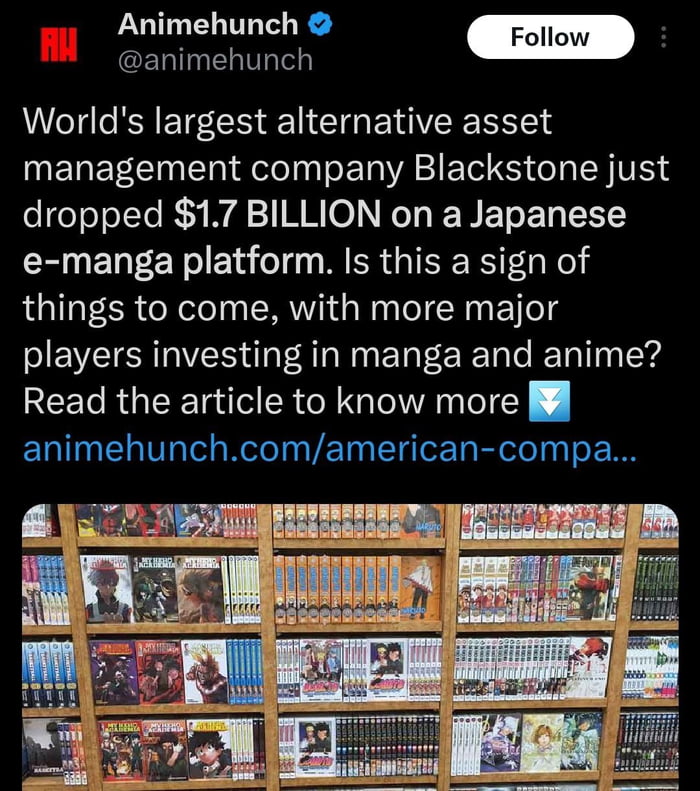The width and height of the screenshot is (700, 791).
Task: View the attached manga shelf photo
Action: tap(350, 646)
